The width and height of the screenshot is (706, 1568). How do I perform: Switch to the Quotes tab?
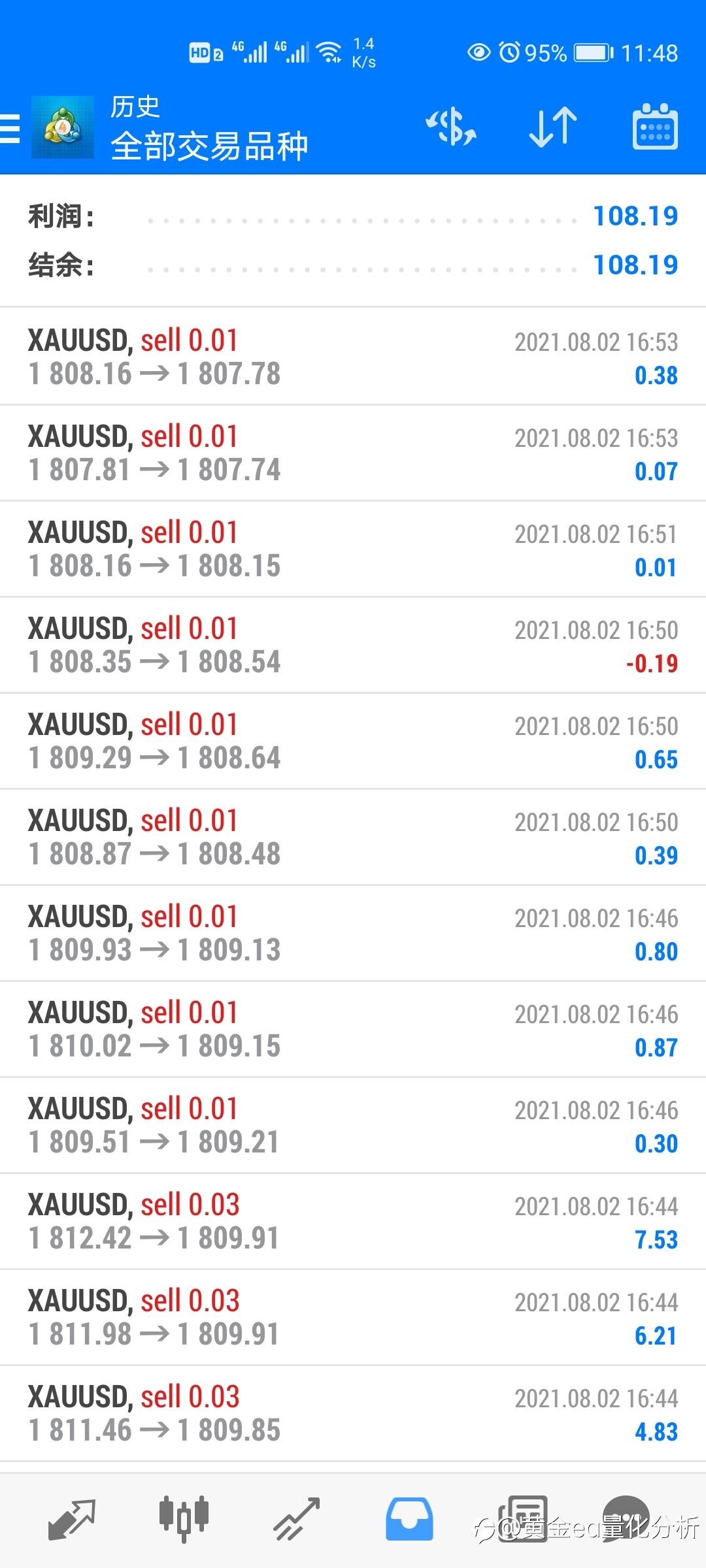point(72,1519)
